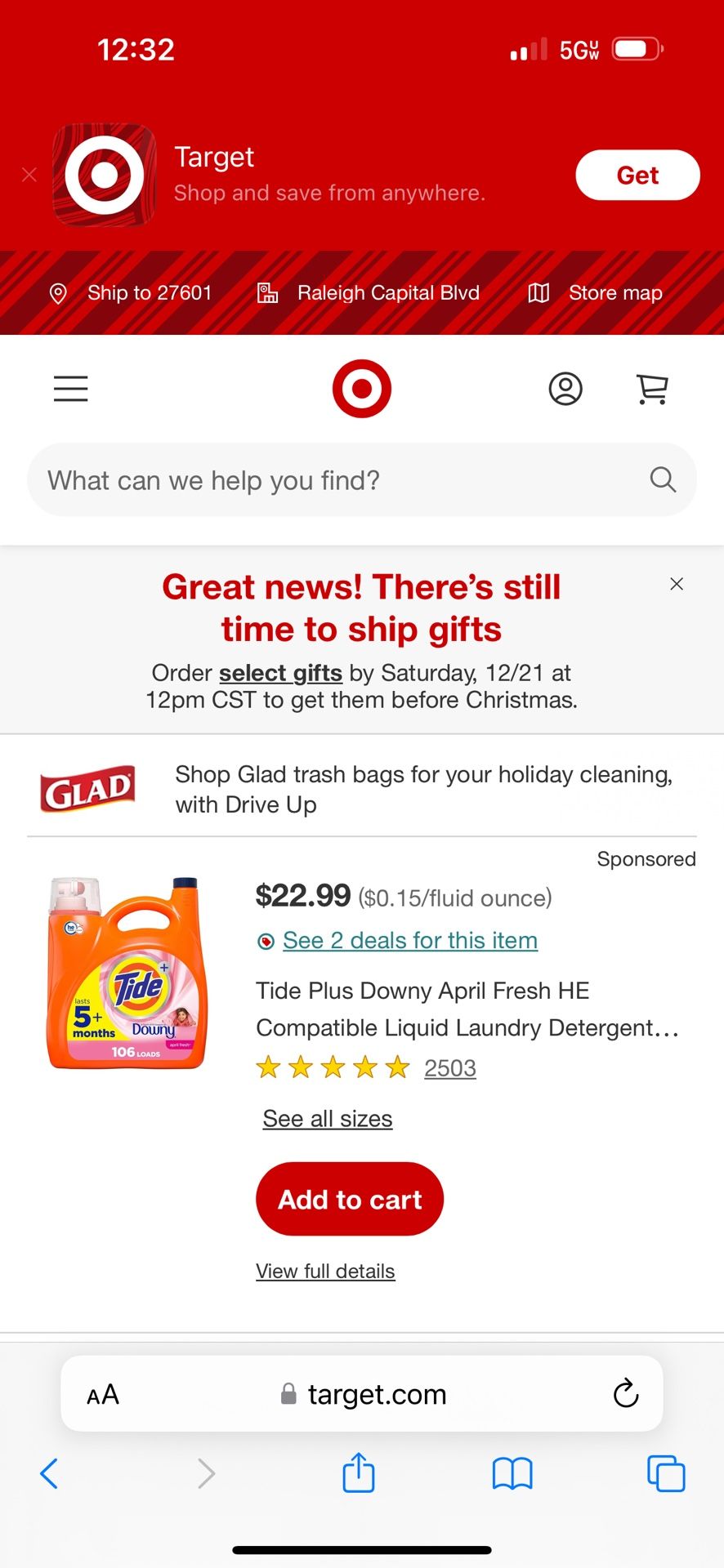
Task: Reload the page in Safari
Action: tap(626, 1393)
